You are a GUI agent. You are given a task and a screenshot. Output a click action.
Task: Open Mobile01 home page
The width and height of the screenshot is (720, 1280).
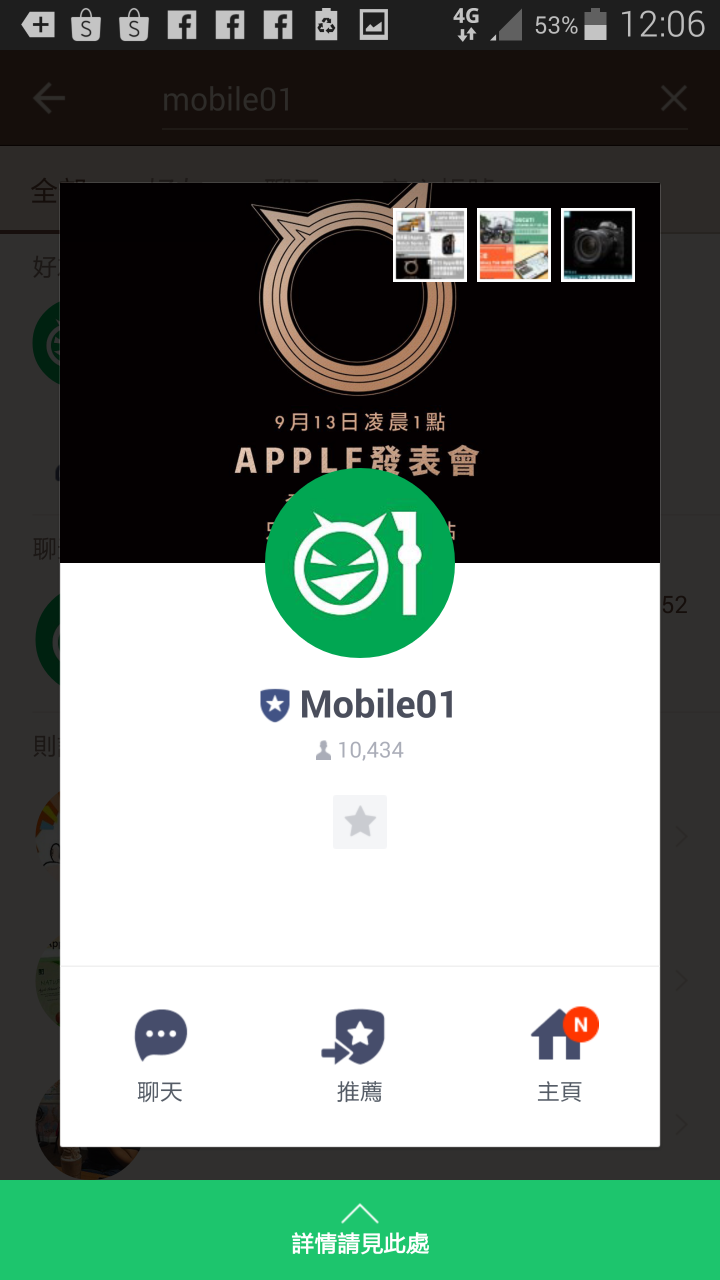560,1055
